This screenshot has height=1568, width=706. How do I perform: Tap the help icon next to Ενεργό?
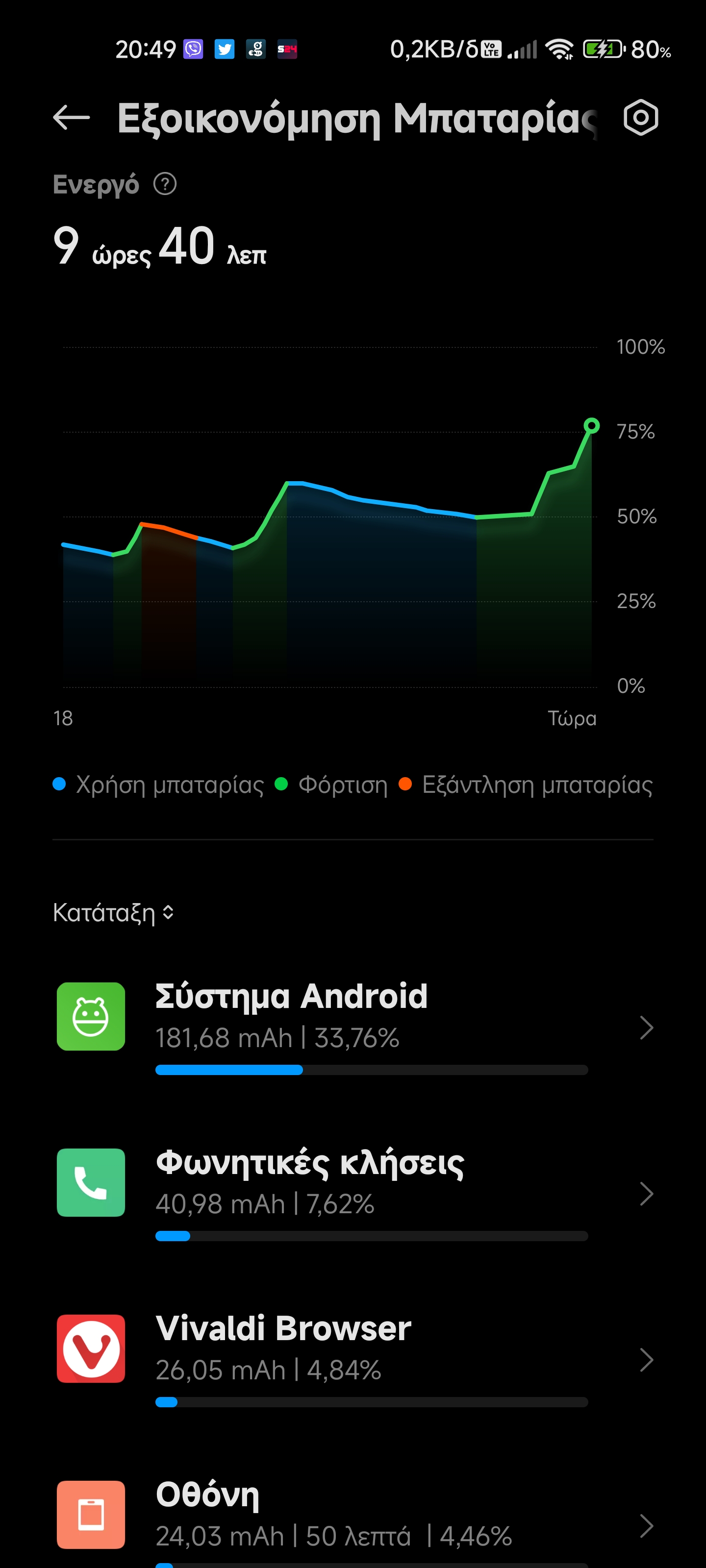[164, 184]
